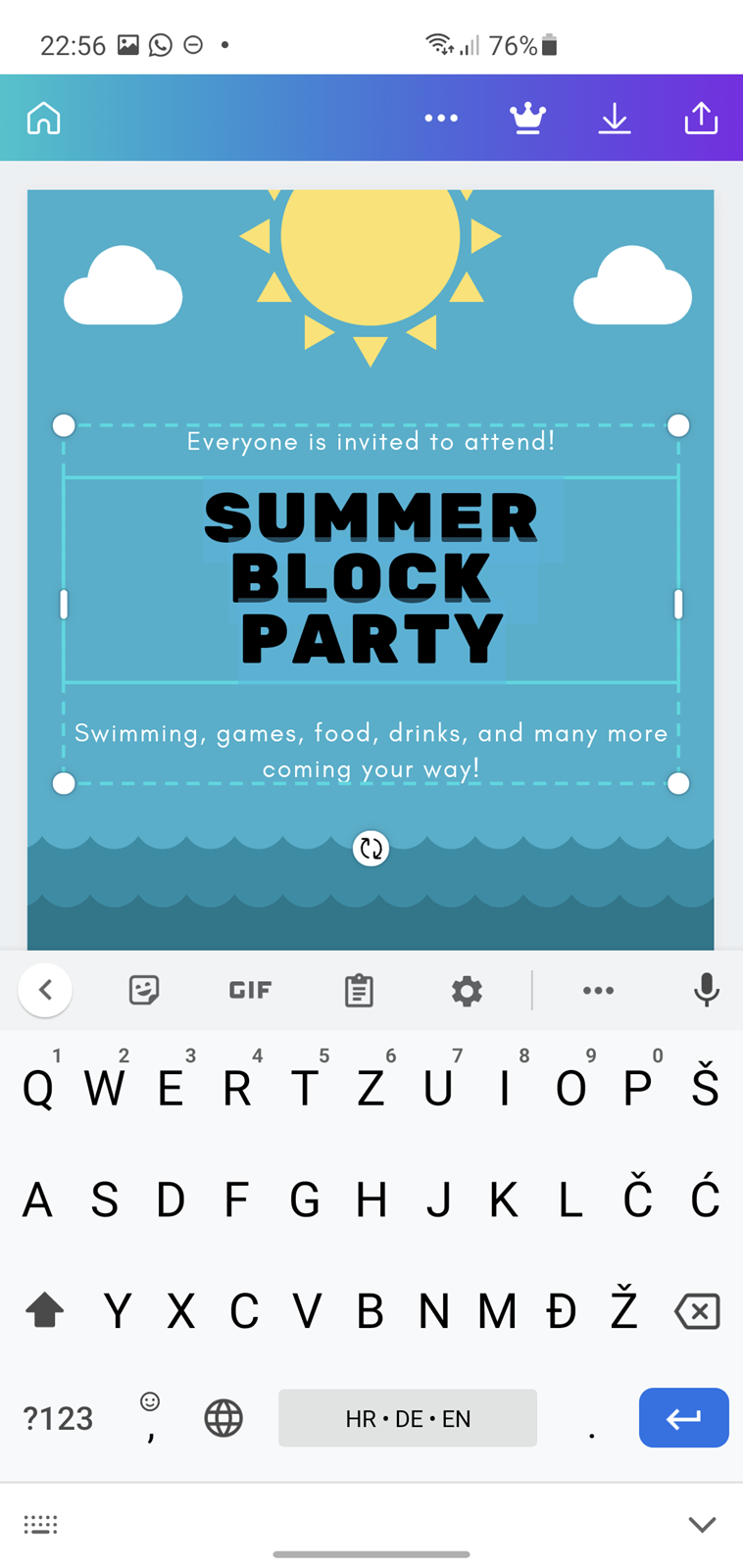Share the design via export icon
This screenshot has width=743, height=1568.
701,119
